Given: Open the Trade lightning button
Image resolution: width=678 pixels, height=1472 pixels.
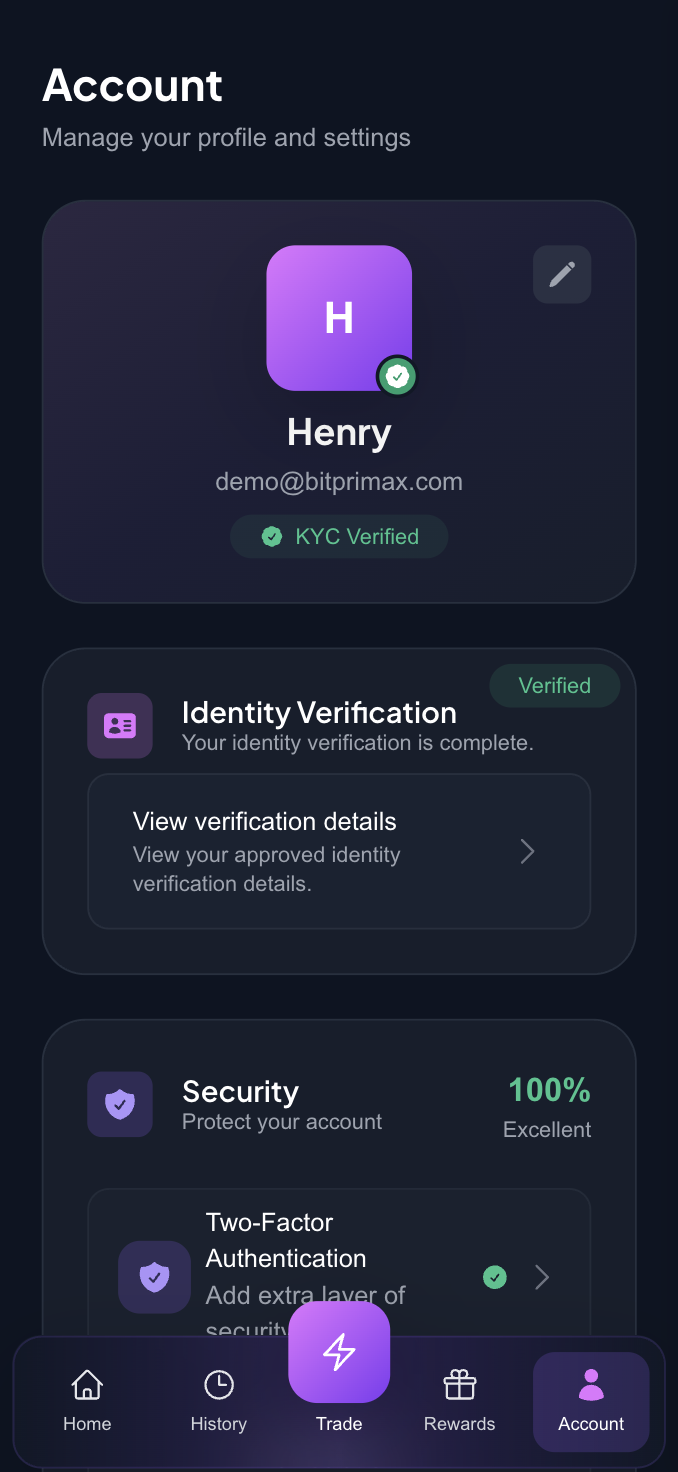Looking at the screenshot, I should pos(339,1352).
